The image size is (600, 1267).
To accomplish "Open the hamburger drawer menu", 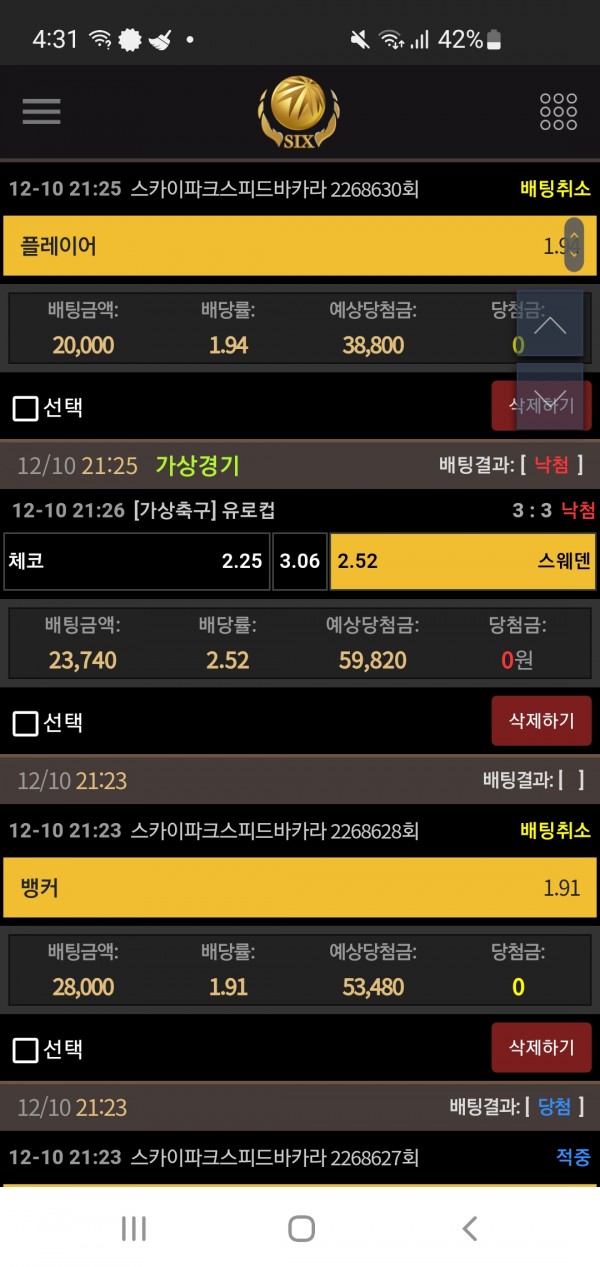I will 41,111.
